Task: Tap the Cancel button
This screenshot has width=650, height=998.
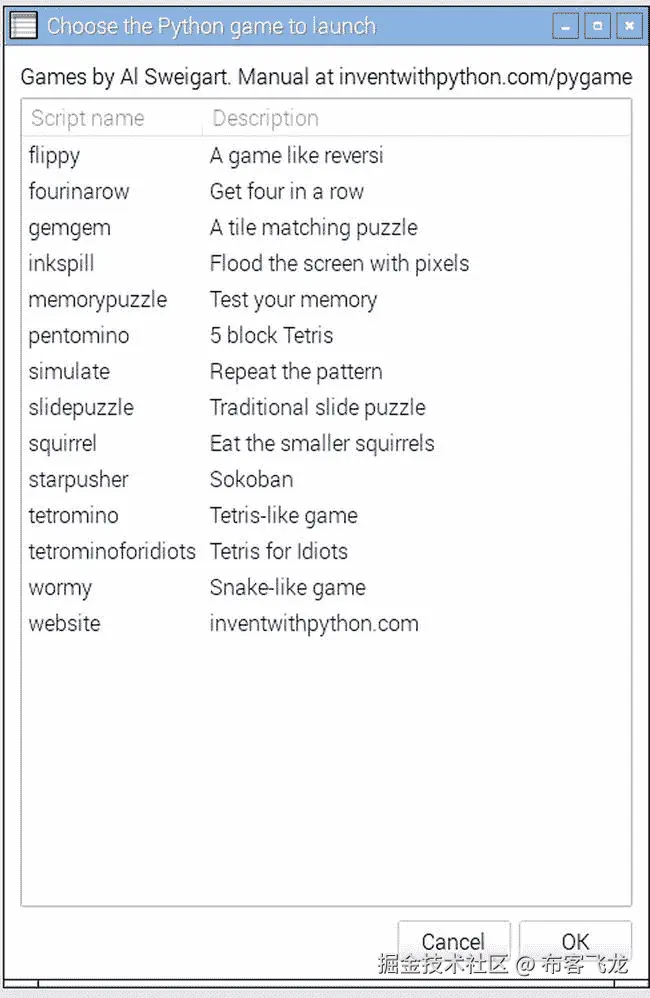Action: pos(453,941)
